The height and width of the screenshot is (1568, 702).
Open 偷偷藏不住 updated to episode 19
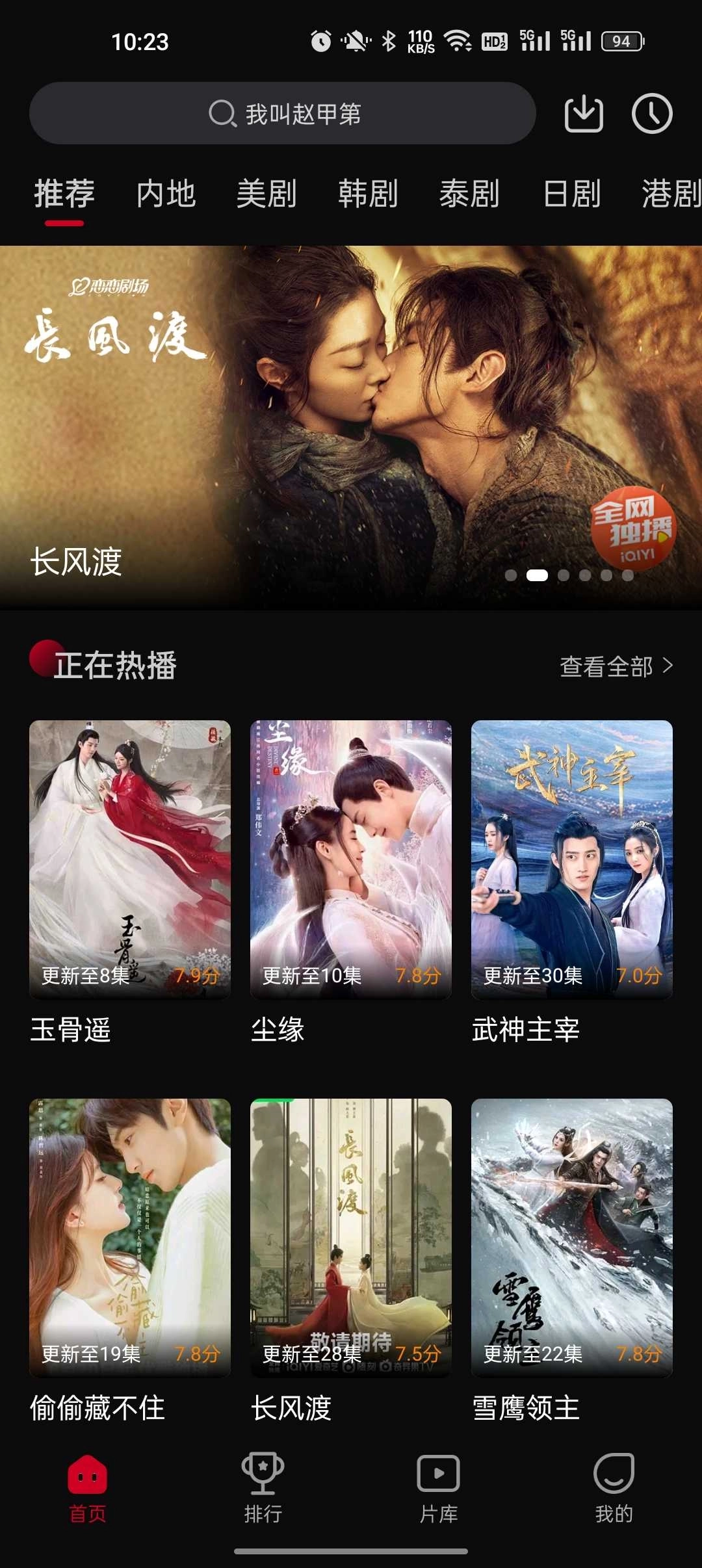click(129, 1235)
